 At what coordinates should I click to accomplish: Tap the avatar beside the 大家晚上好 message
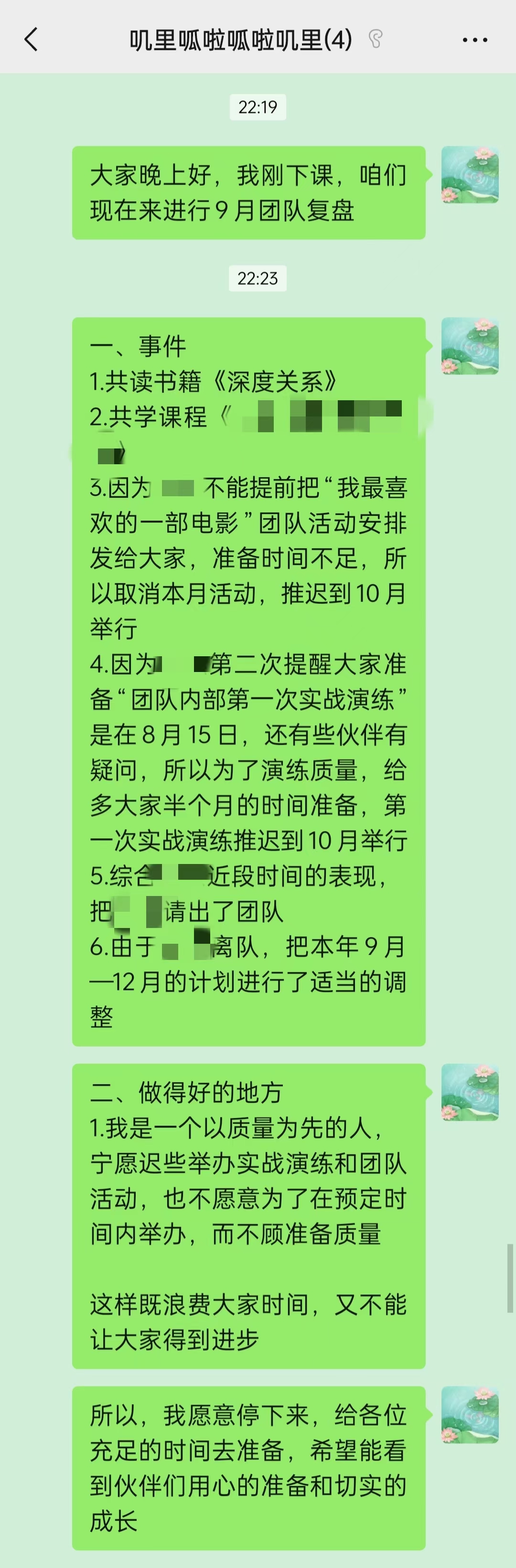(470, 175)
